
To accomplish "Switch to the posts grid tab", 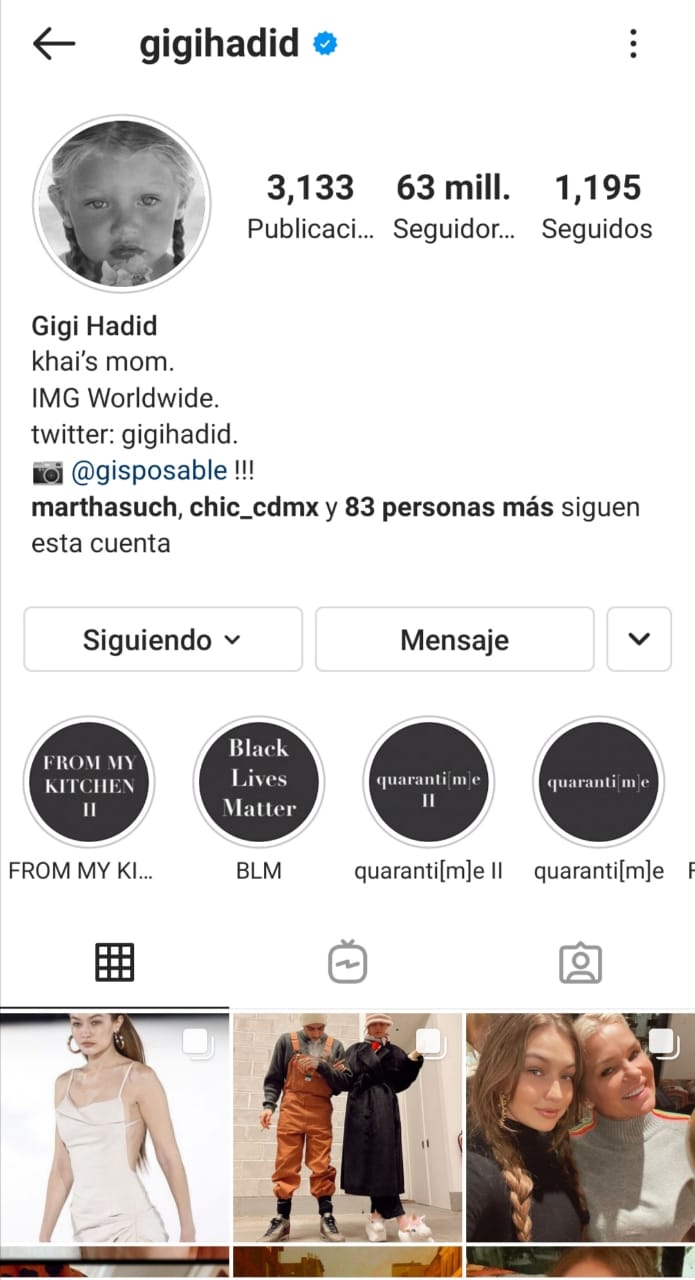I will click(114, 962).
